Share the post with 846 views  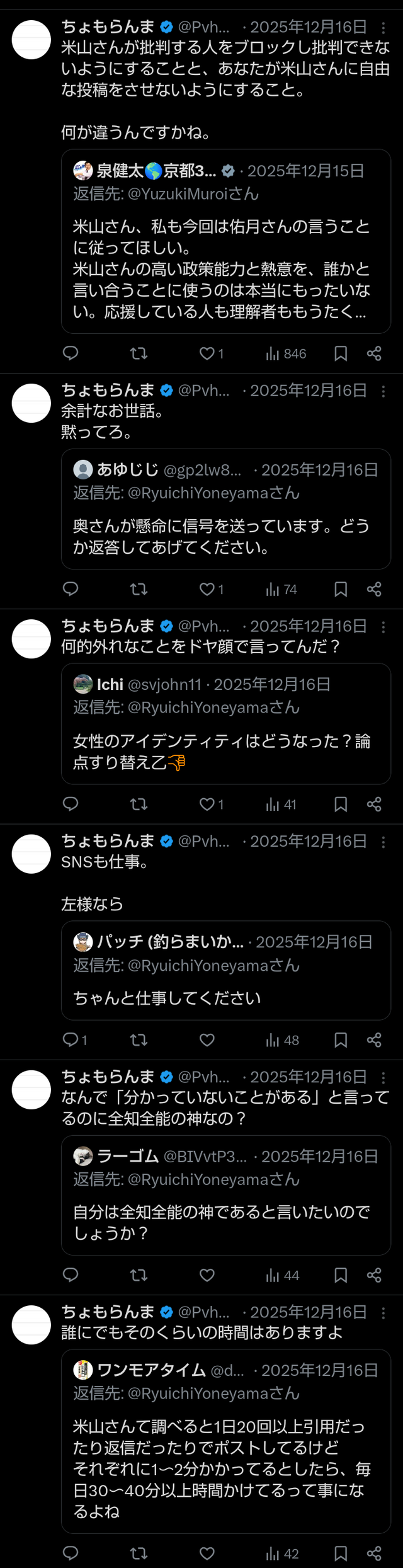[374, 354]
